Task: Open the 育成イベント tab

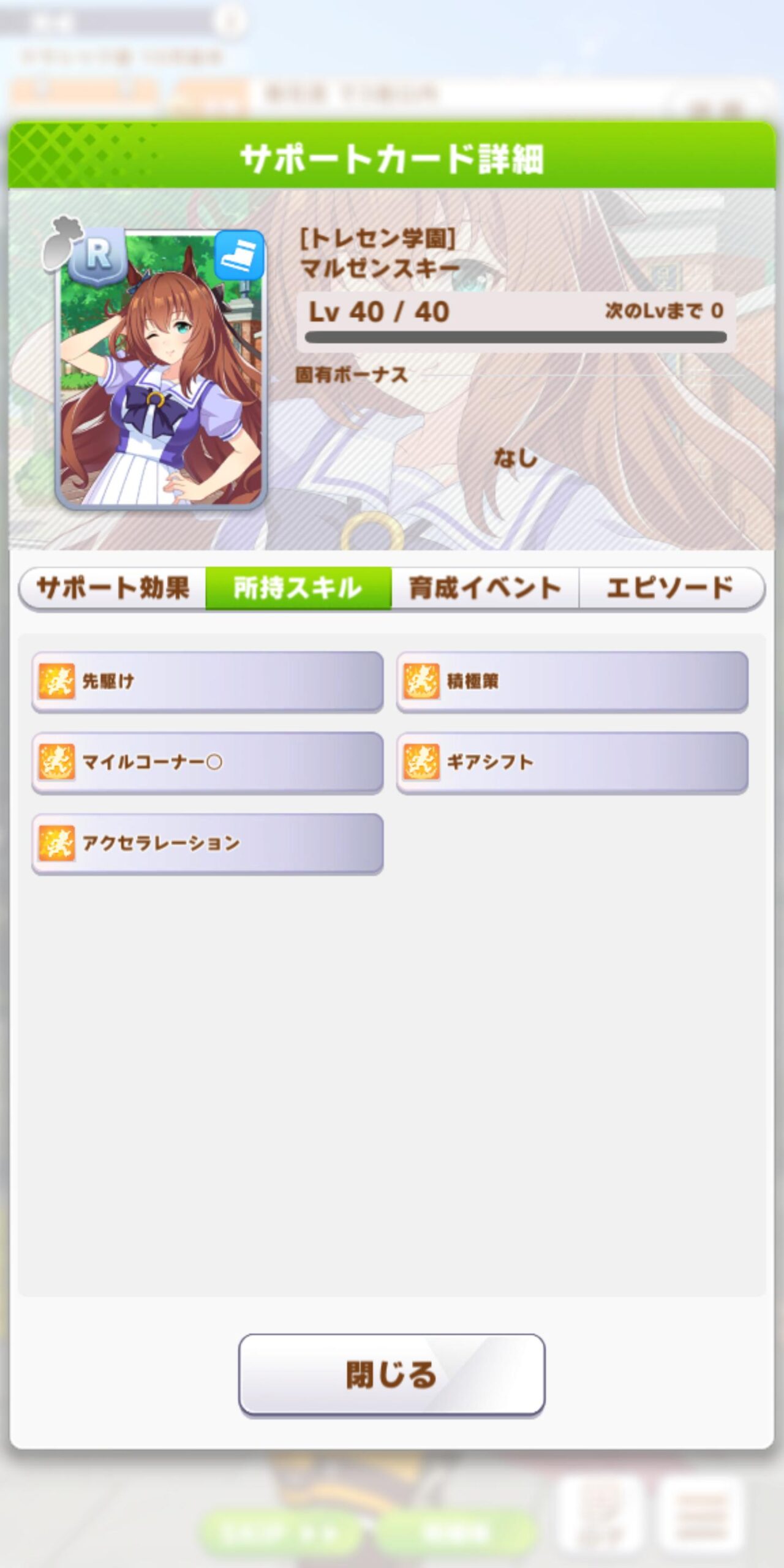Action: click(x=484, y=588)
